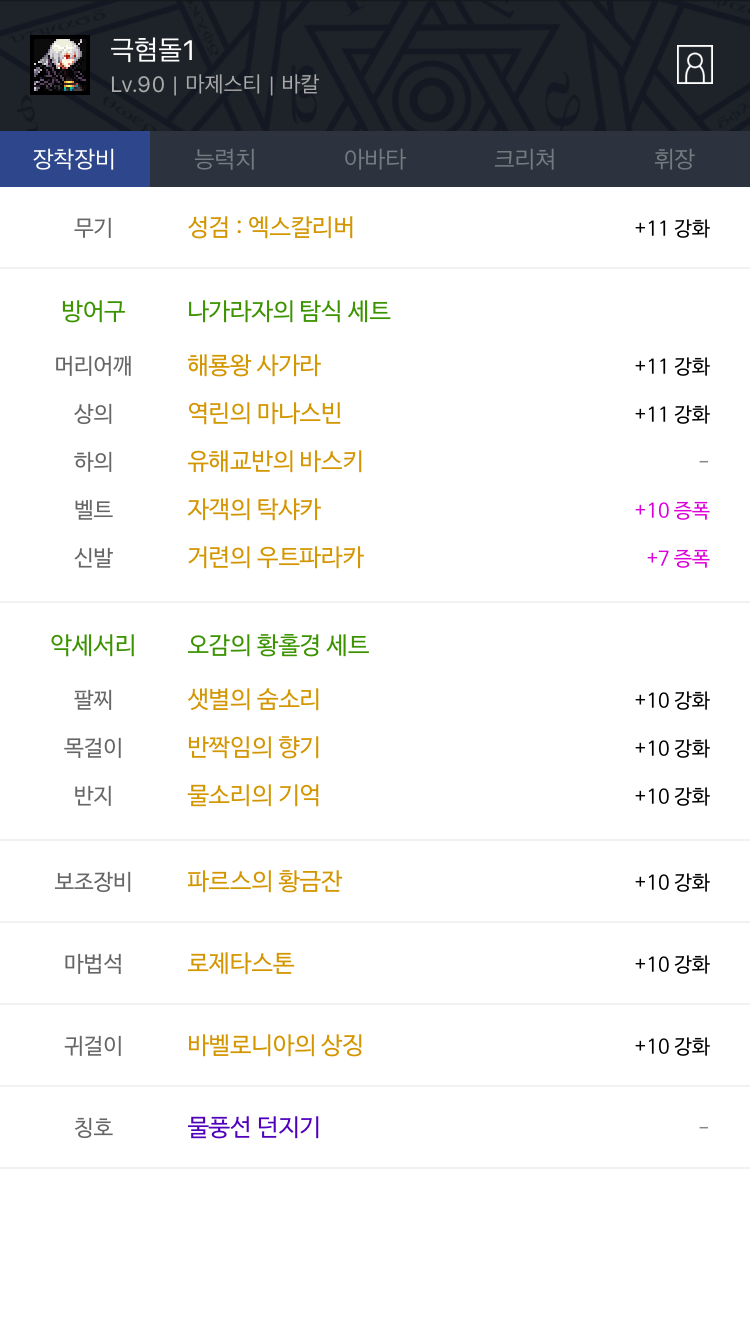This screenshot has height=1334, width=750.
Task: Open item 해룡왕 사가라
Action: tap(254, 365)
